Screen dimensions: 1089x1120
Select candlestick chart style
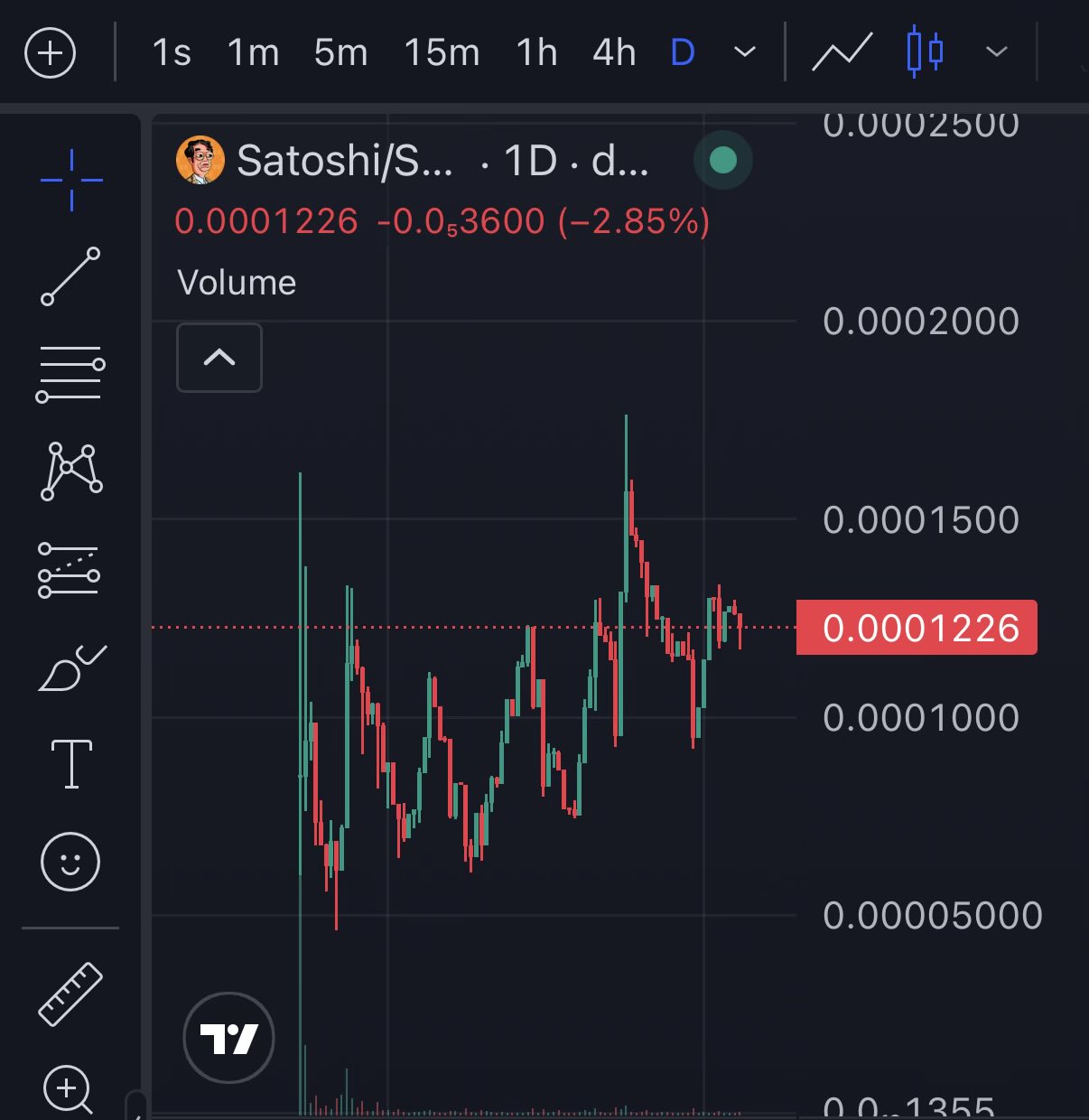point(925,52)
